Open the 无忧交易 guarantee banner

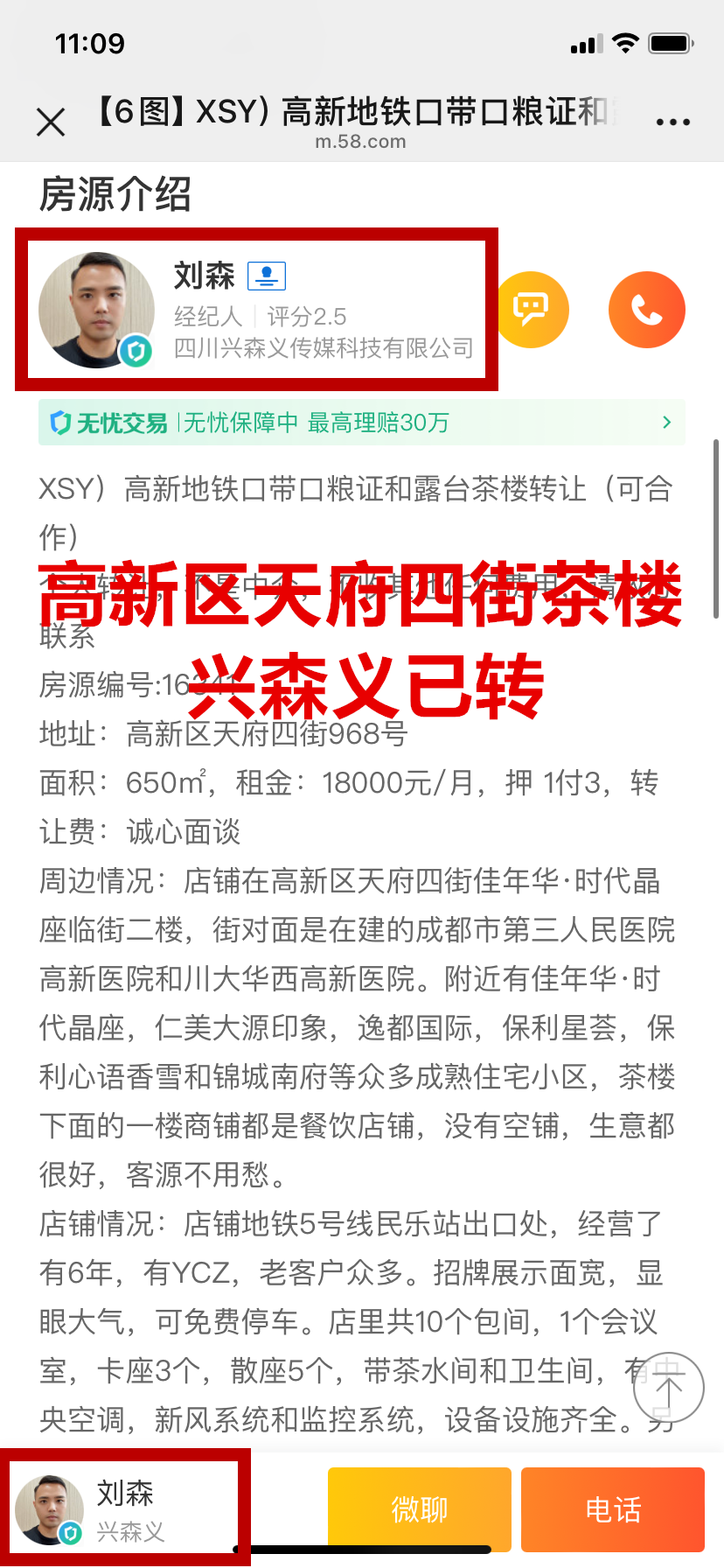361,423
